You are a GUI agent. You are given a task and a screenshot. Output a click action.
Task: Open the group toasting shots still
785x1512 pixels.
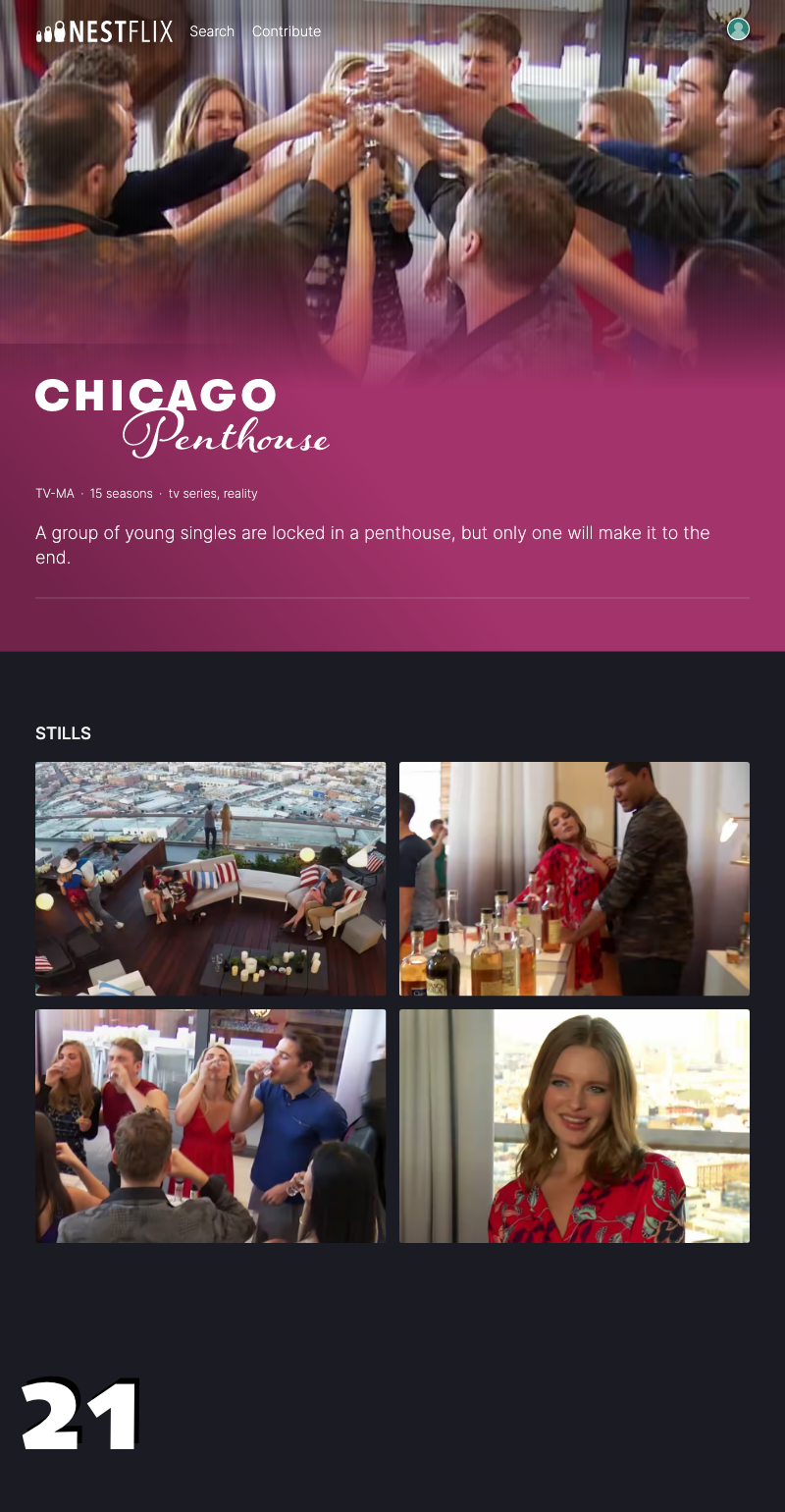211,1126
